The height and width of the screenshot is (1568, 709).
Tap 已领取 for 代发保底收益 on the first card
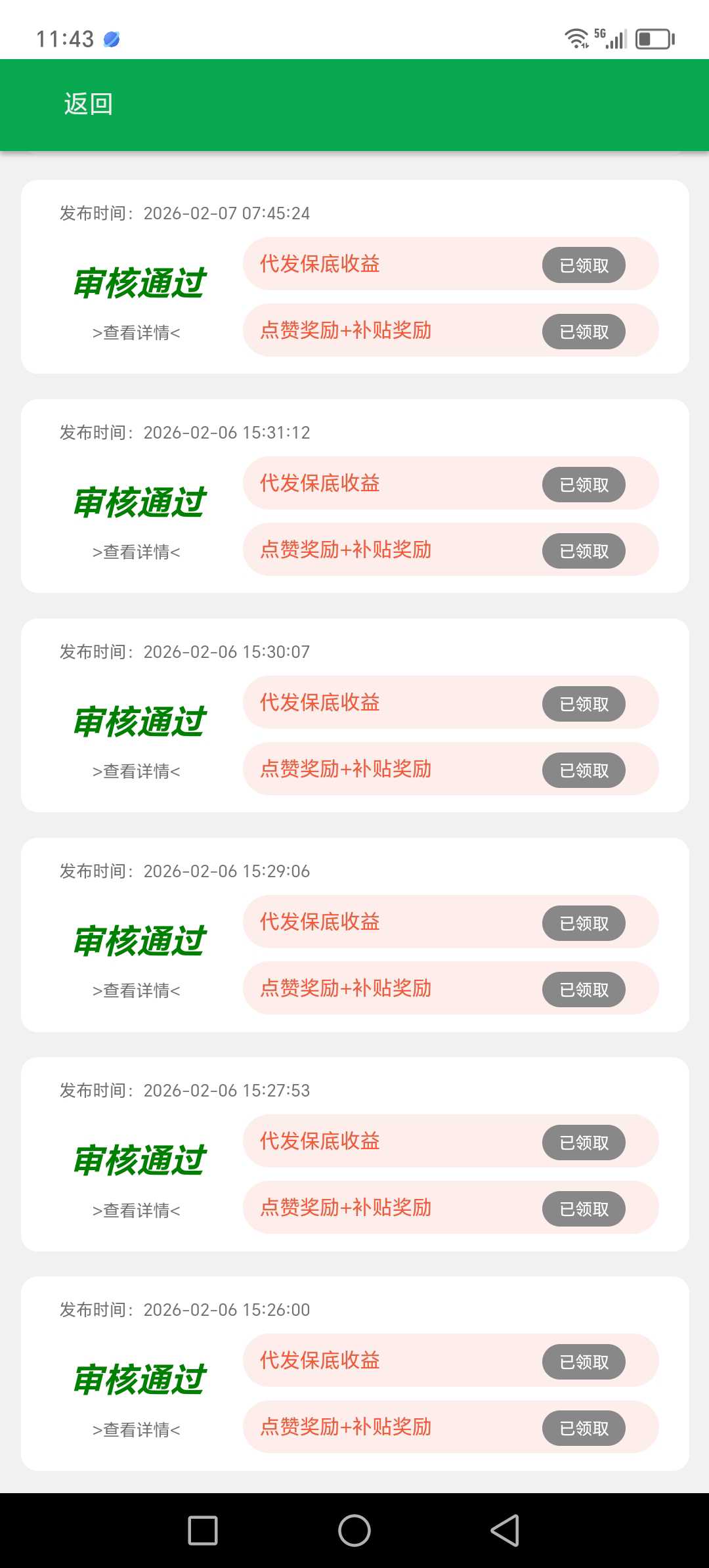click(x=584, y=265)
